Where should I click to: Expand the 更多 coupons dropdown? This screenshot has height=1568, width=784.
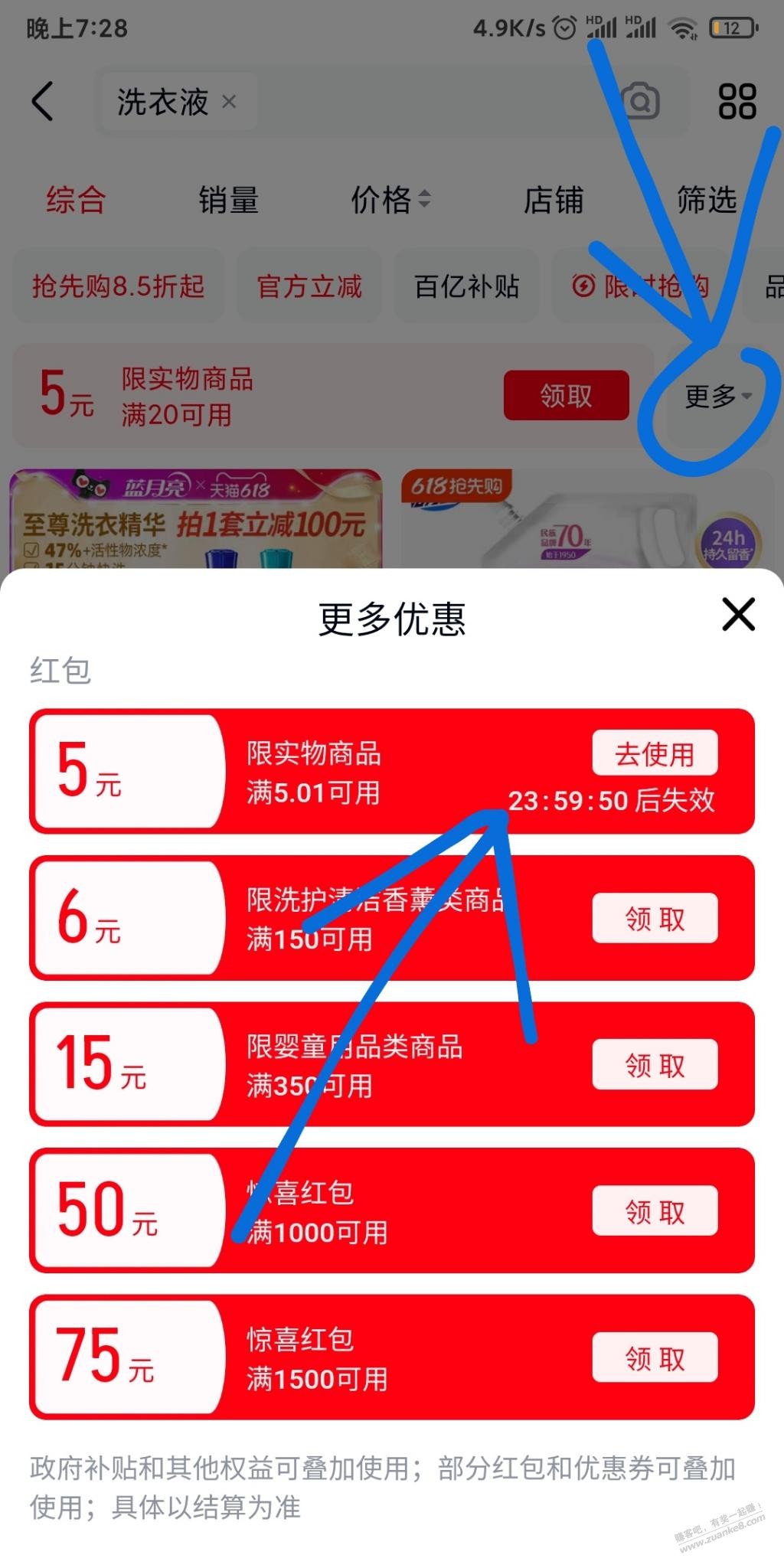(717, 396)
